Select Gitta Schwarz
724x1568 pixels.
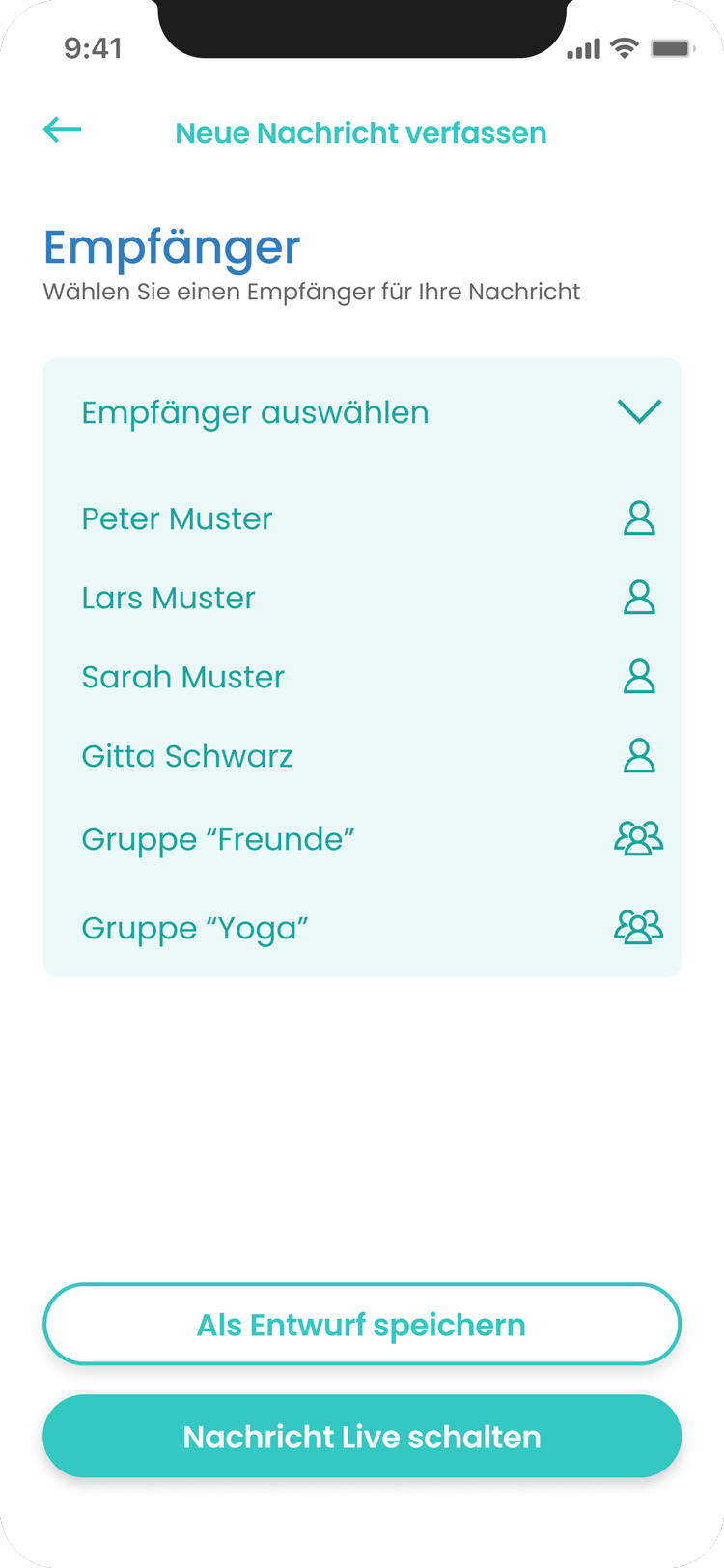coord(362,756)
